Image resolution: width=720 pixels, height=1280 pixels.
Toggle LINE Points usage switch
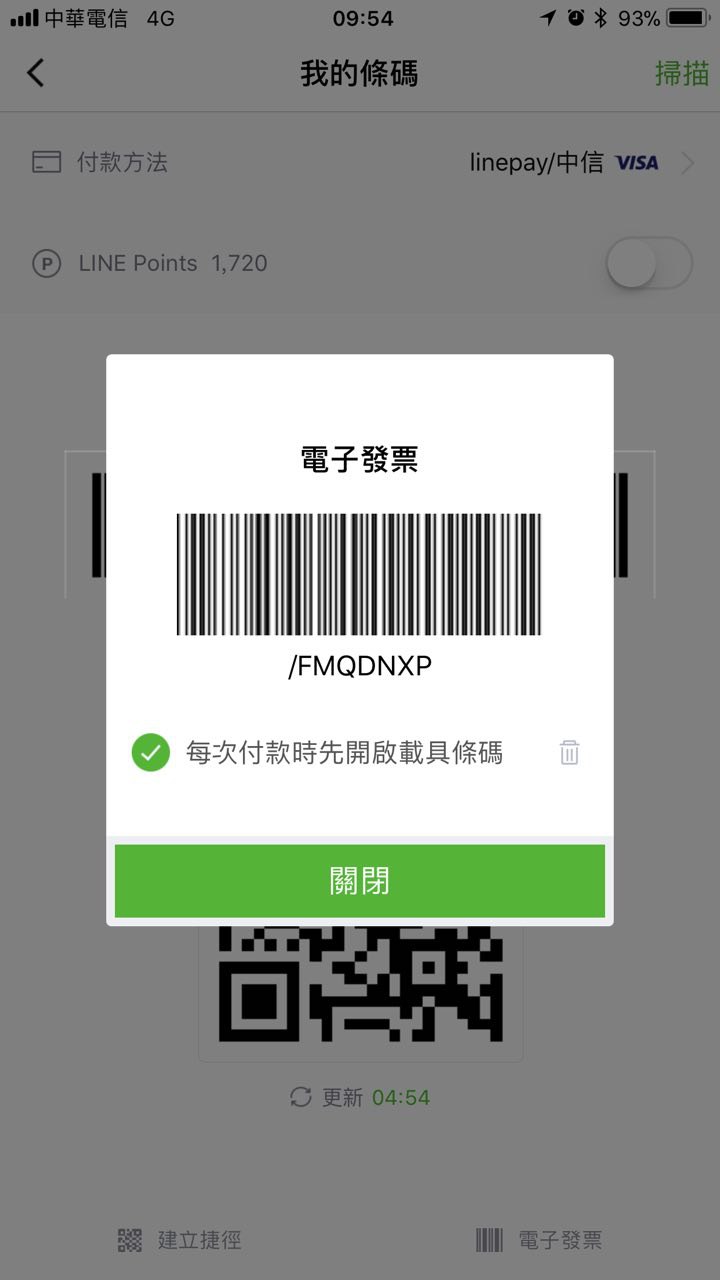[649, 264]
